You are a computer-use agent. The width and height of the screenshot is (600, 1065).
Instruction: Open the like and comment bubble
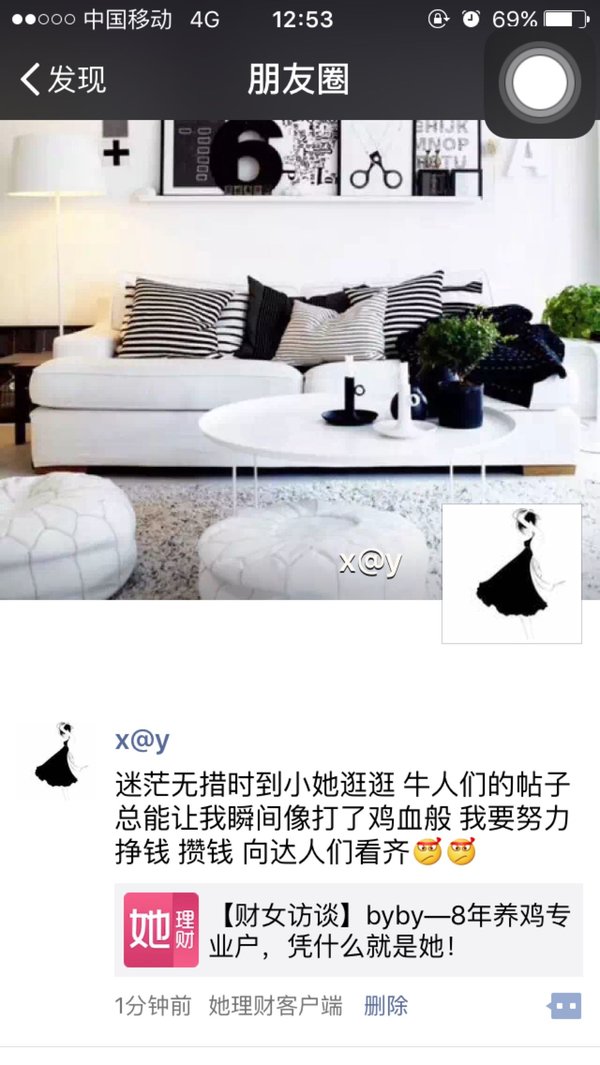click(565, 1006)
